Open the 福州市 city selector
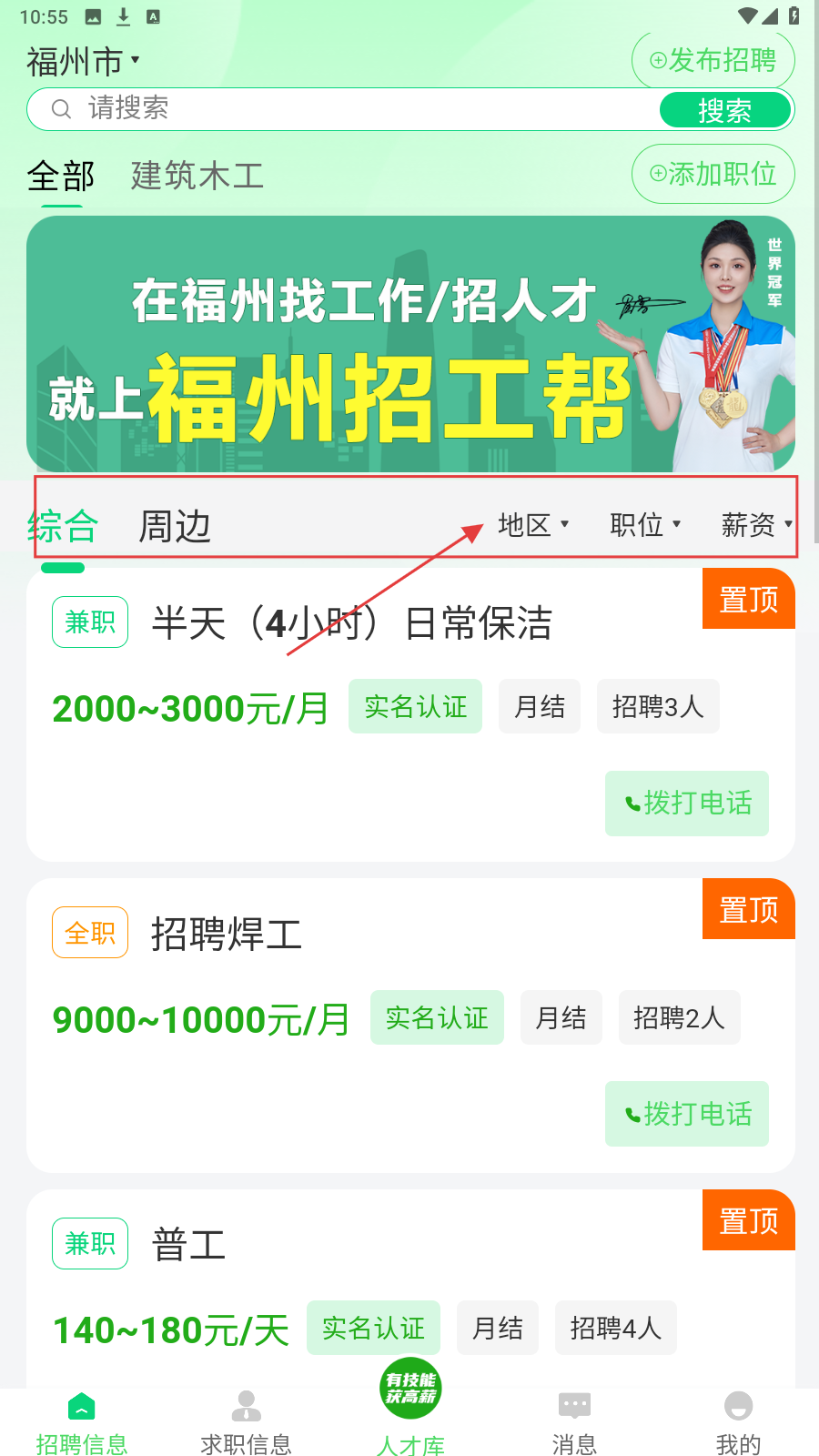Screen dimensions: 819x1456 83,62
